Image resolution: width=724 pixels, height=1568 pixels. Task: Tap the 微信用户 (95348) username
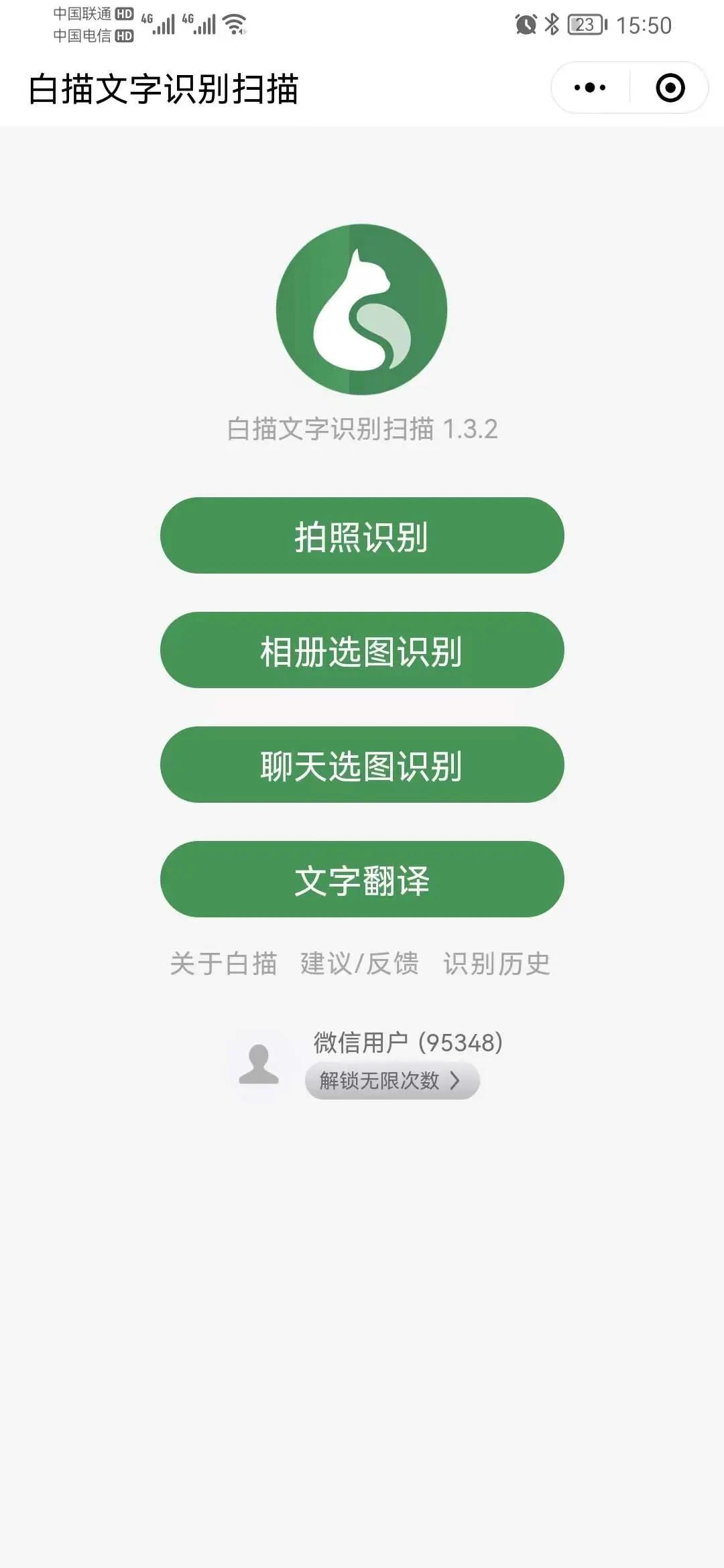407,1041
